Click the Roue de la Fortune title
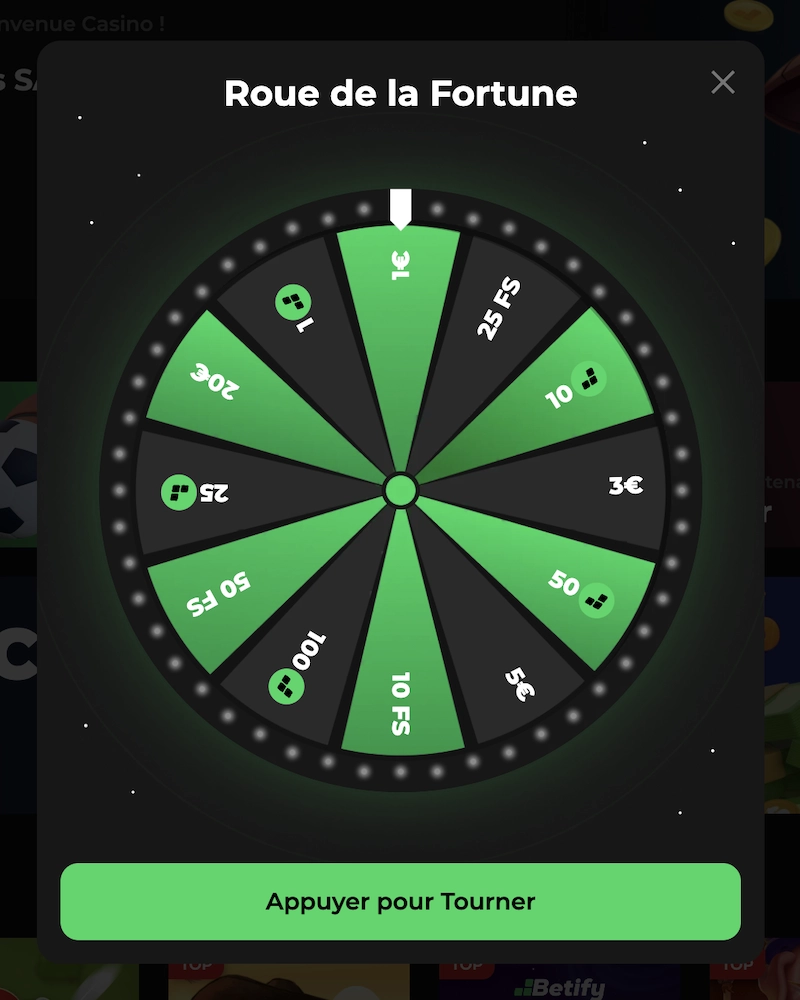 (x=400, y=93)
